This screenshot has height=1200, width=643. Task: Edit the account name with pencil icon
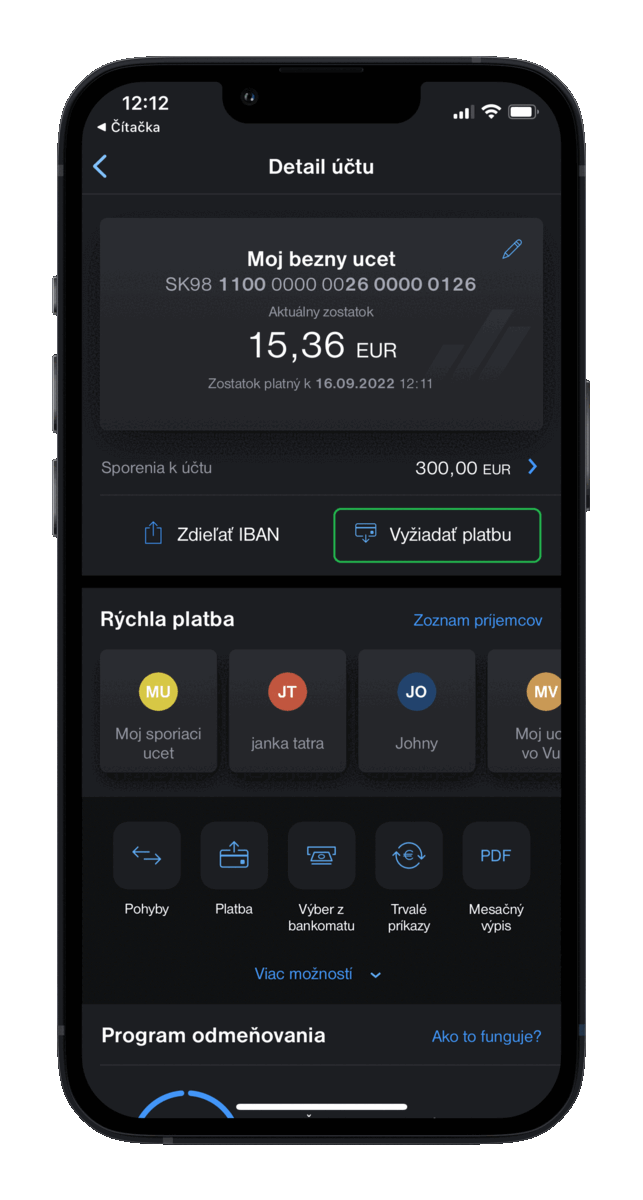click(512, 249)
